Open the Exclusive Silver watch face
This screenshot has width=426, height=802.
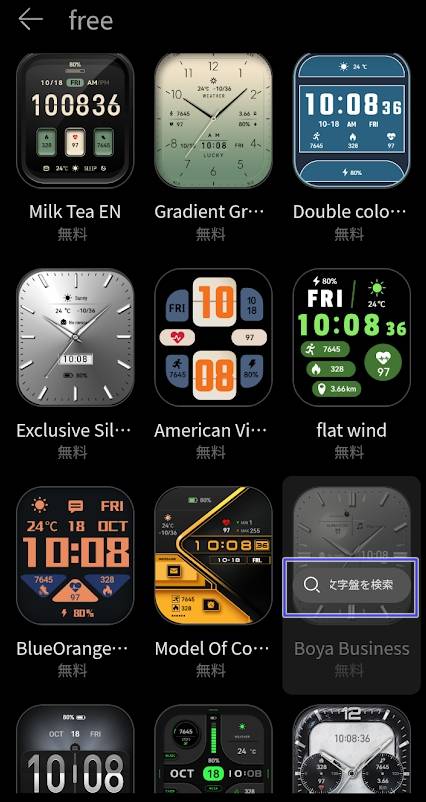click(x=75, y=338)
